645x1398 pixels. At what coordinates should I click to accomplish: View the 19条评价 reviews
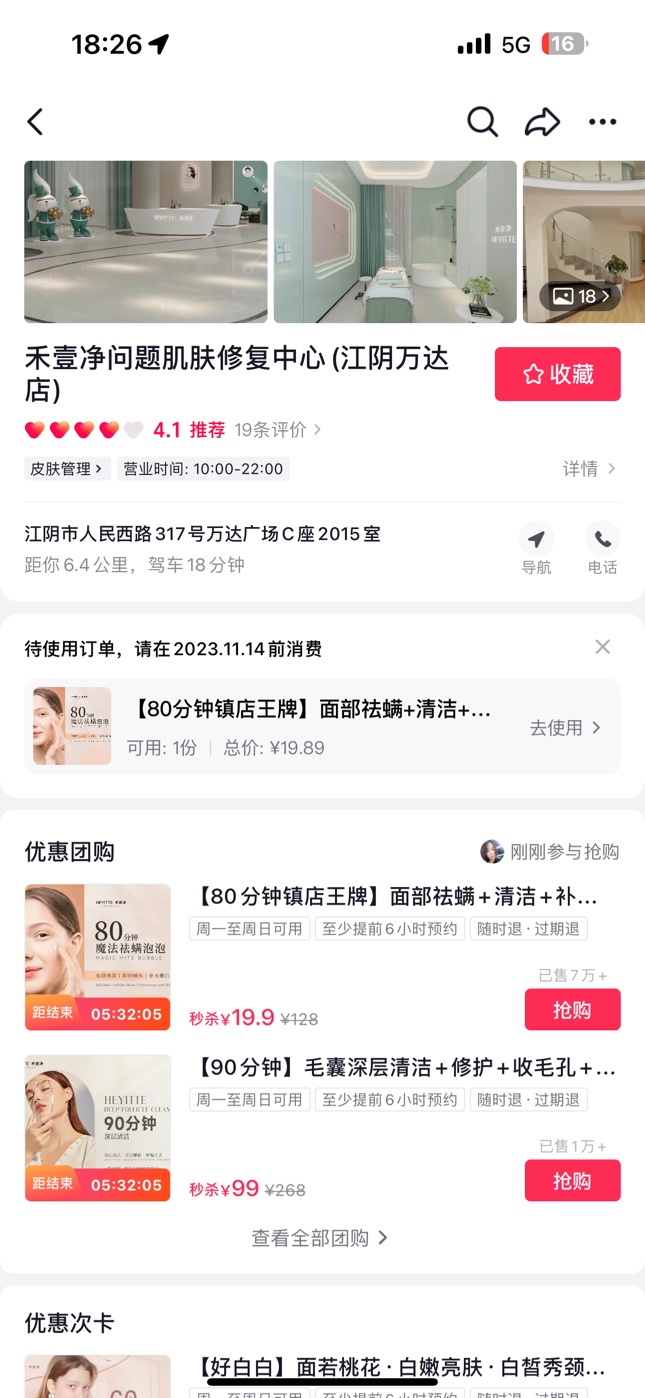coord(278,430)
